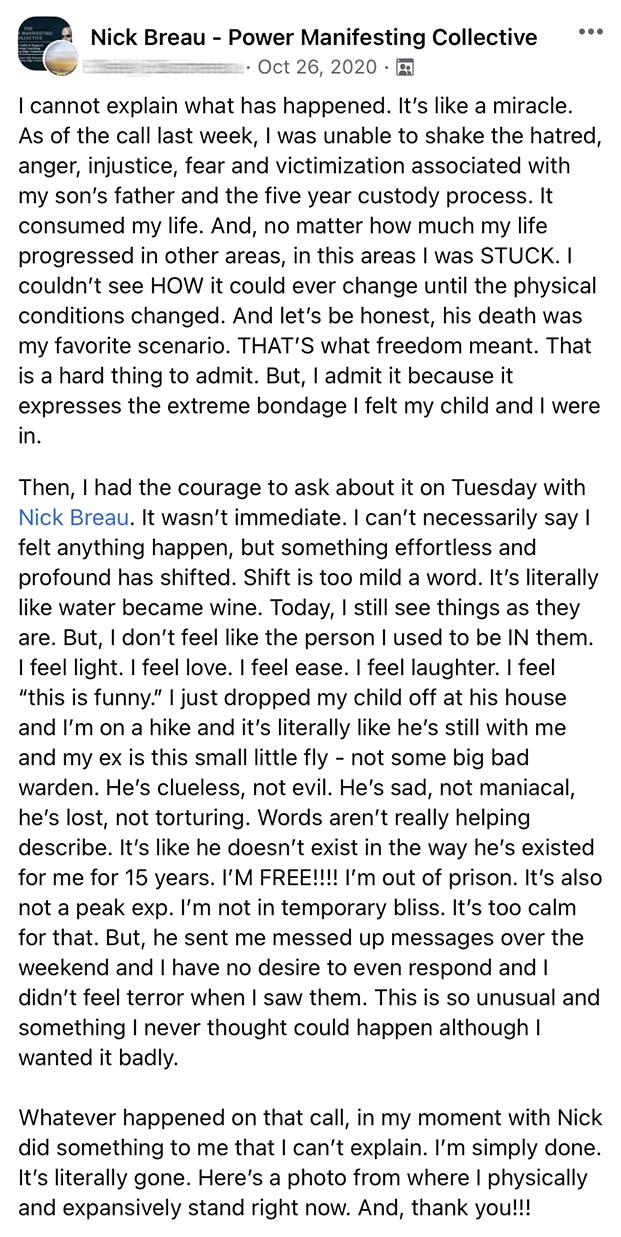Open the post's three-dot overflow menu

point(591,32)
